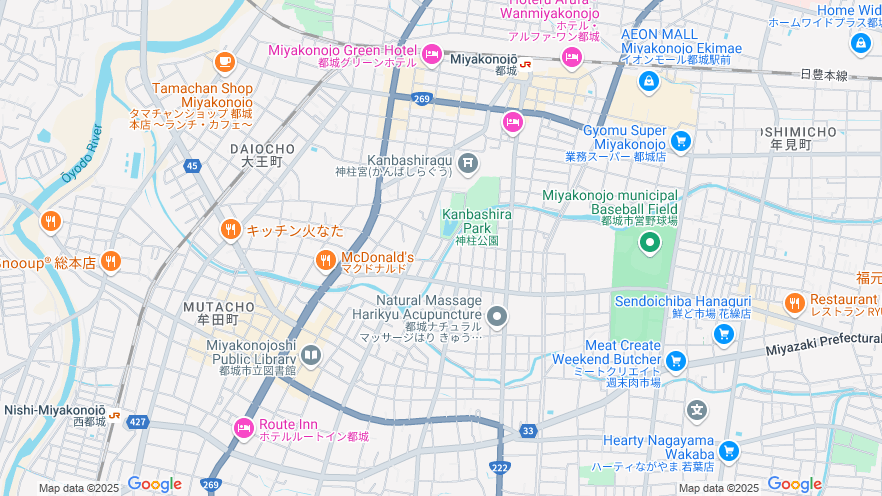Open Meat Create Weekend Butcher pin
This screenshot has width=882, height=496.
point(676,361)
